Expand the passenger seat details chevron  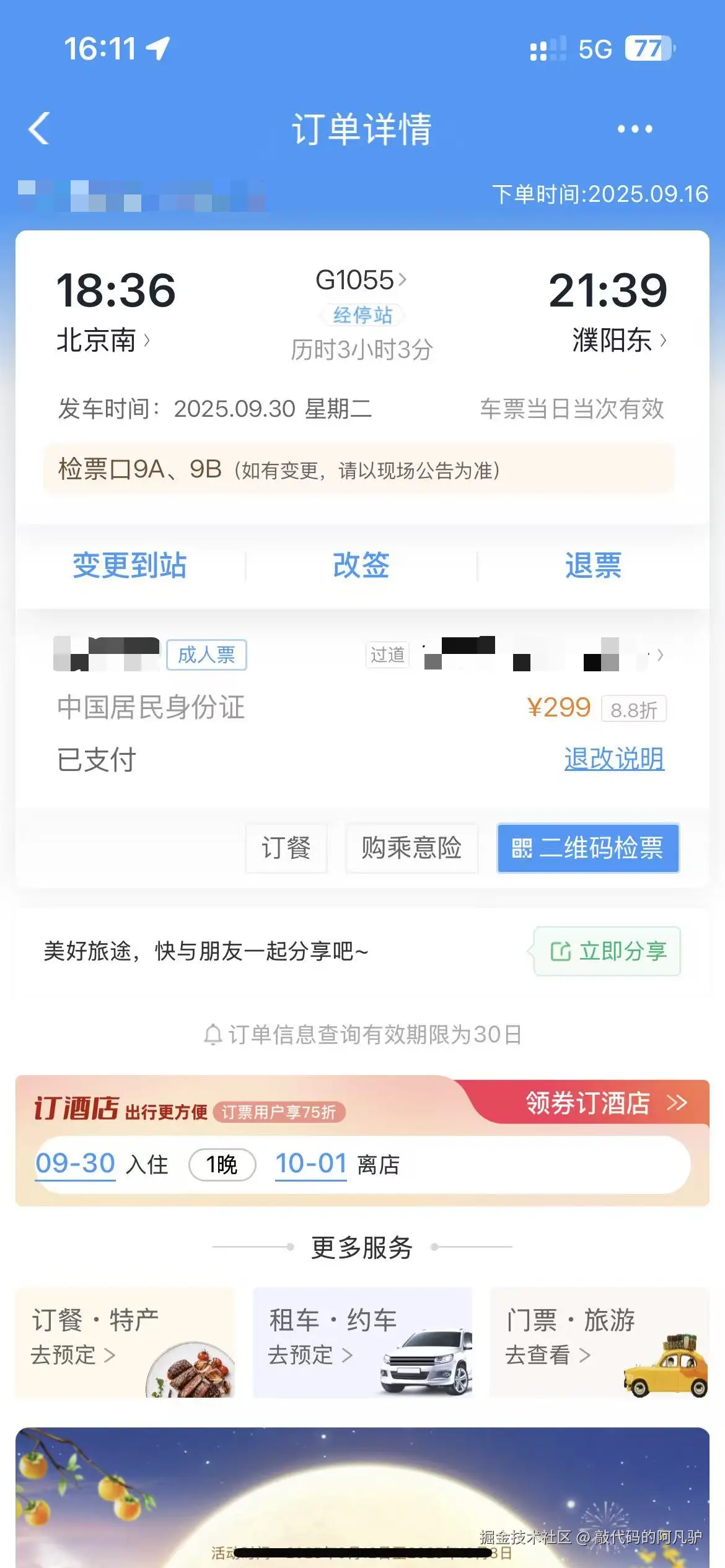(660, 655)
